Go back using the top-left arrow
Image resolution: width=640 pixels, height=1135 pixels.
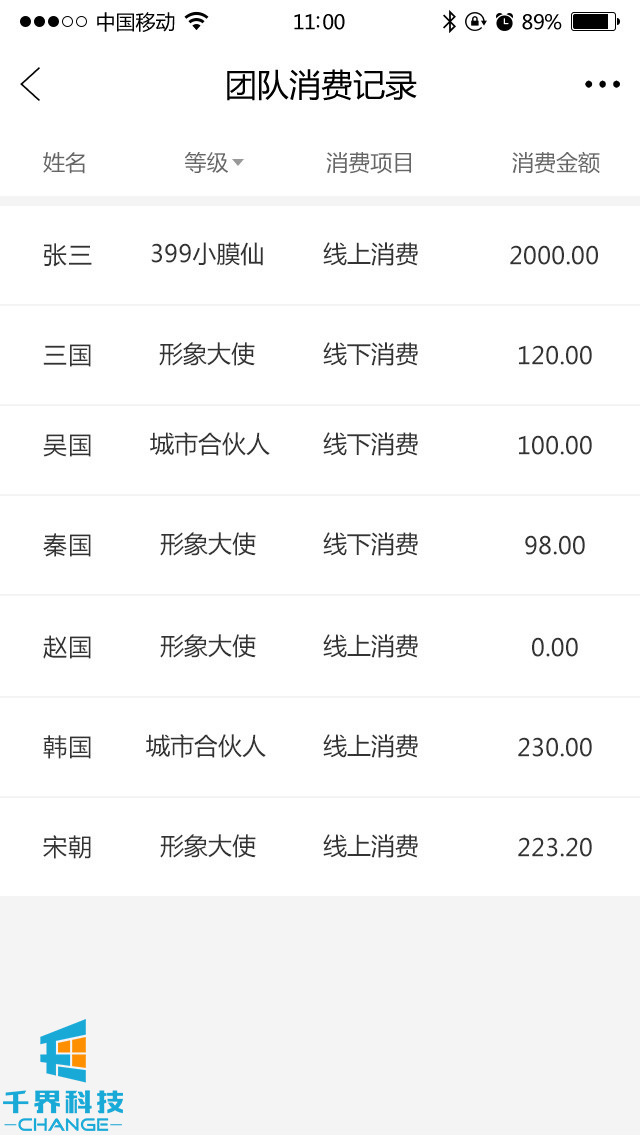[31, 85]
